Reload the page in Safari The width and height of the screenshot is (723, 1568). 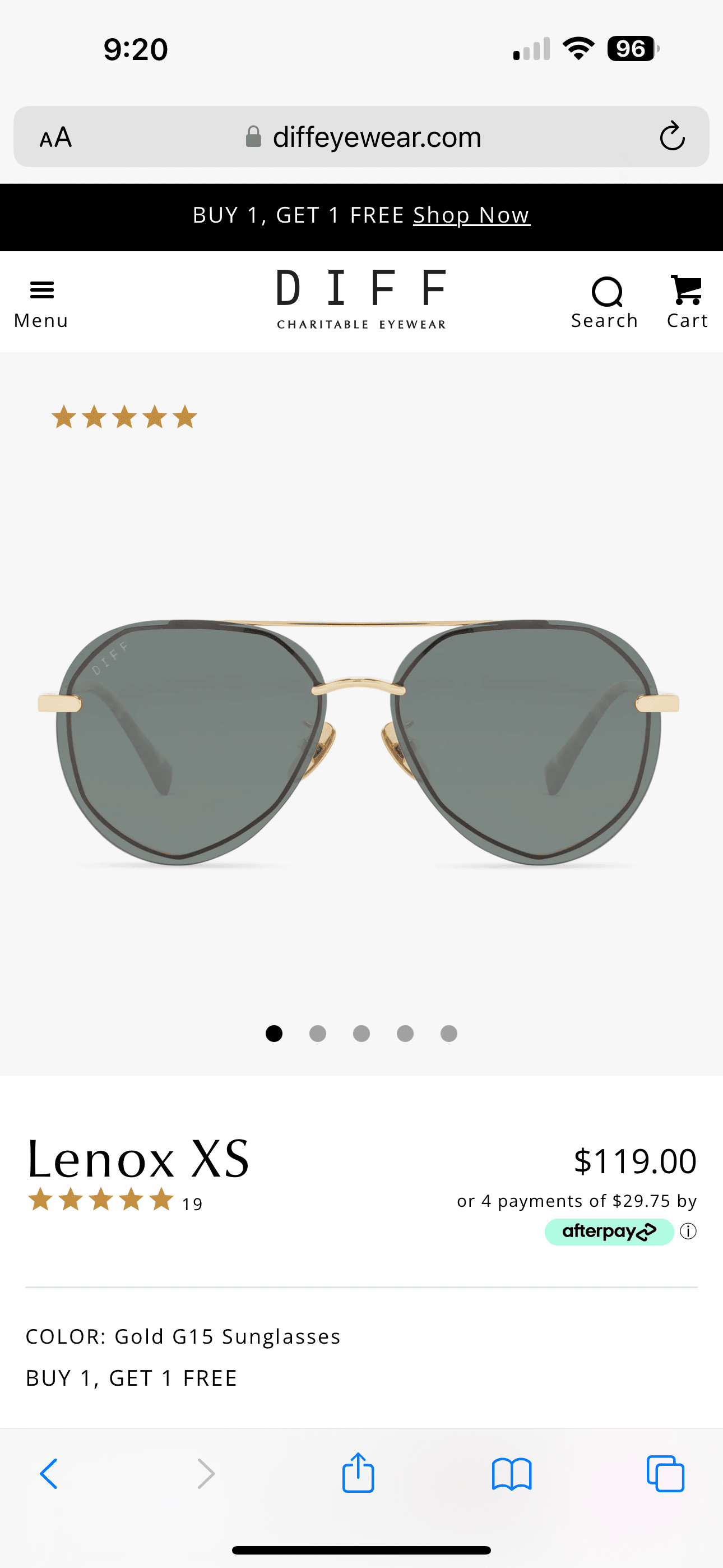(x=672, y=136)
